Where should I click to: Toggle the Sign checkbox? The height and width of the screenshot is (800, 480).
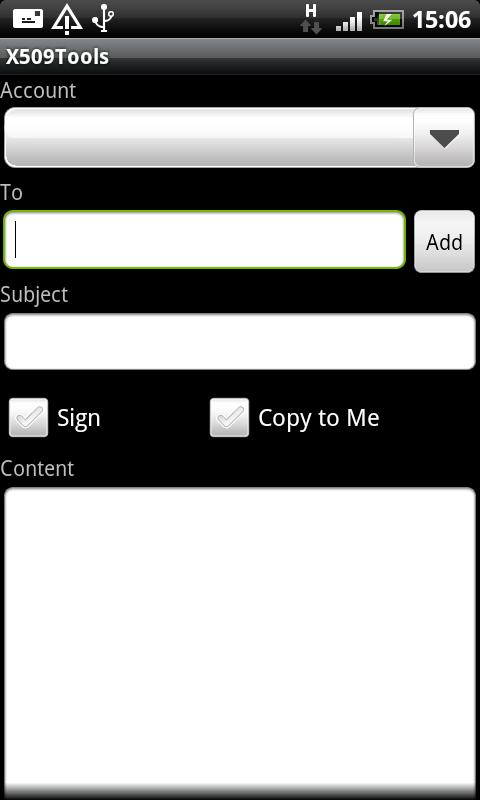29,417
